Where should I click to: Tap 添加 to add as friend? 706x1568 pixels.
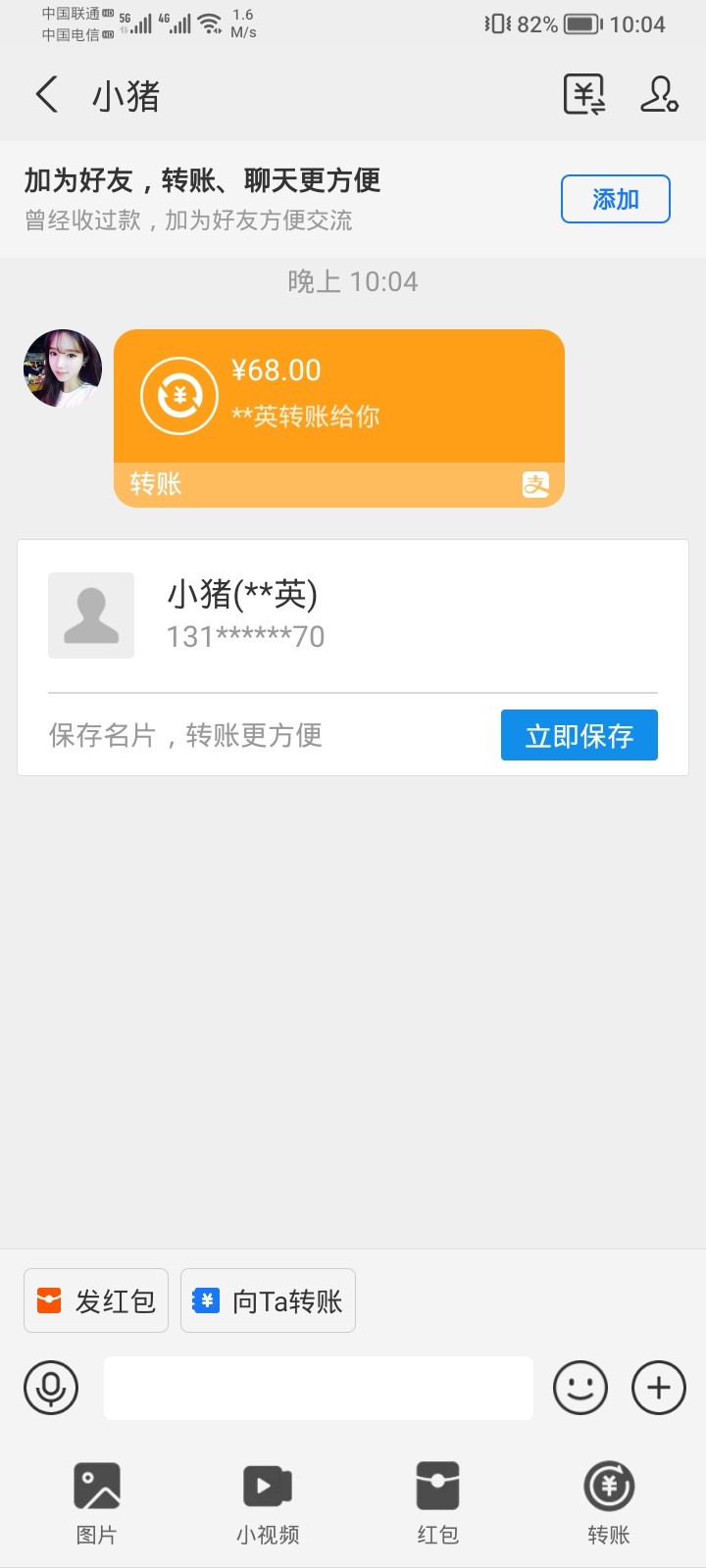(x=615, y=199)
